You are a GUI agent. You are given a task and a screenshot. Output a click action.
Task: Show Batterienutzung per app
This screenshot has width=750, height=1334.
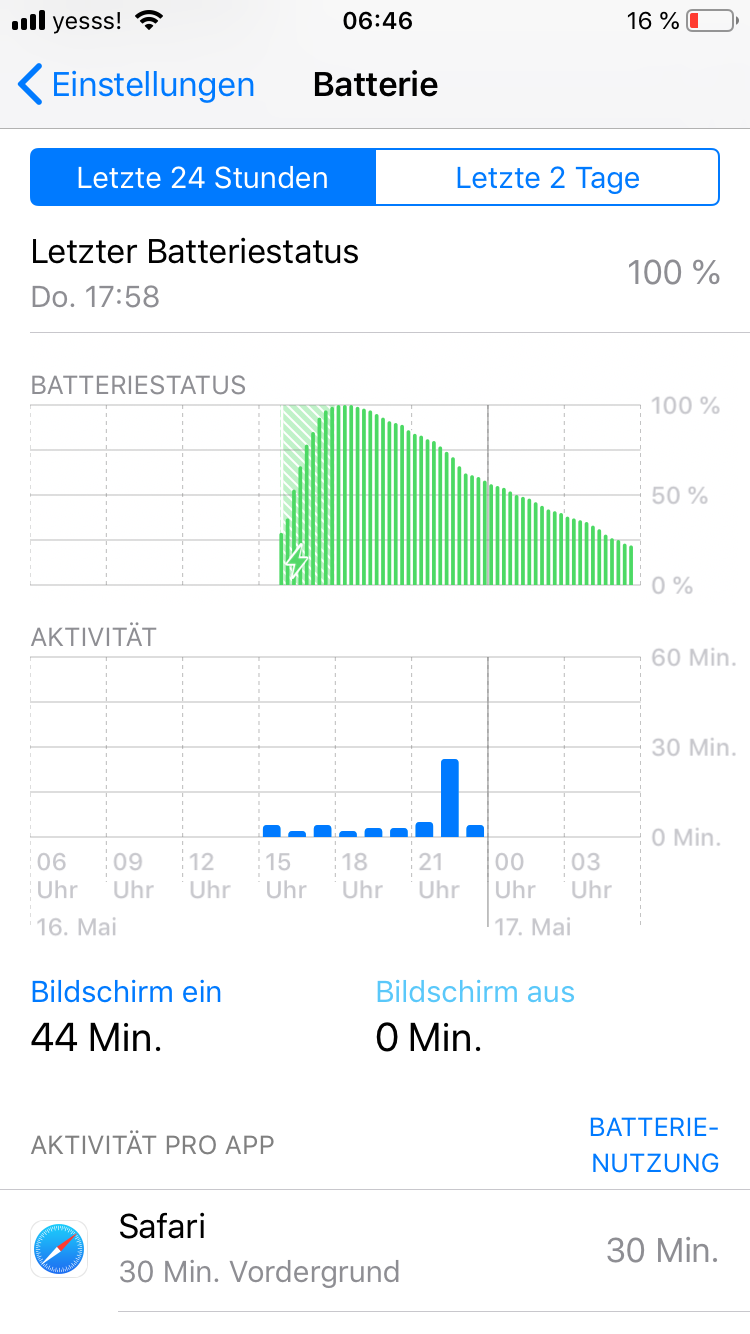pos(654,1145)
